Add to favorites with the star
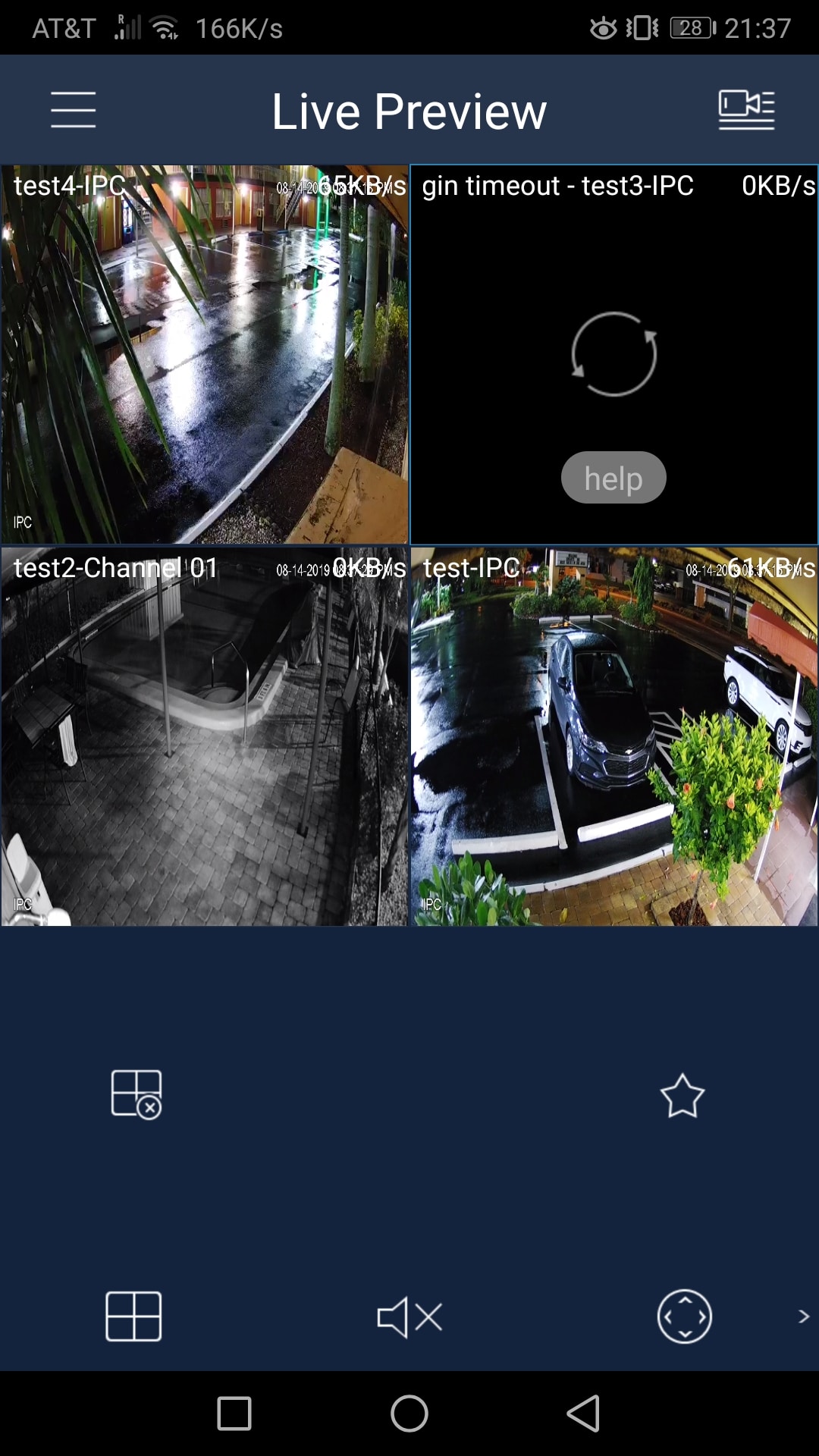This screenshot has width=819, height=1456. tap(682, 1096)
